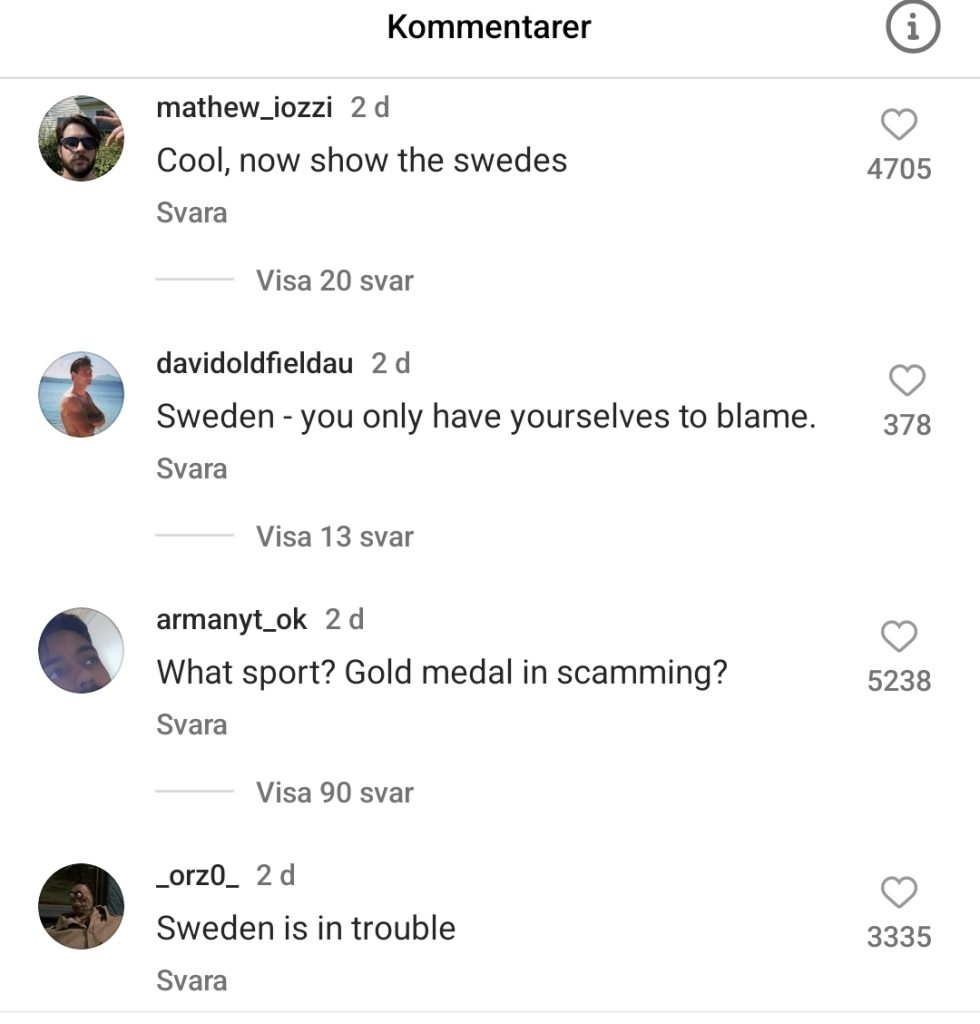View armanyt_ok's profile via avatar

81,650
